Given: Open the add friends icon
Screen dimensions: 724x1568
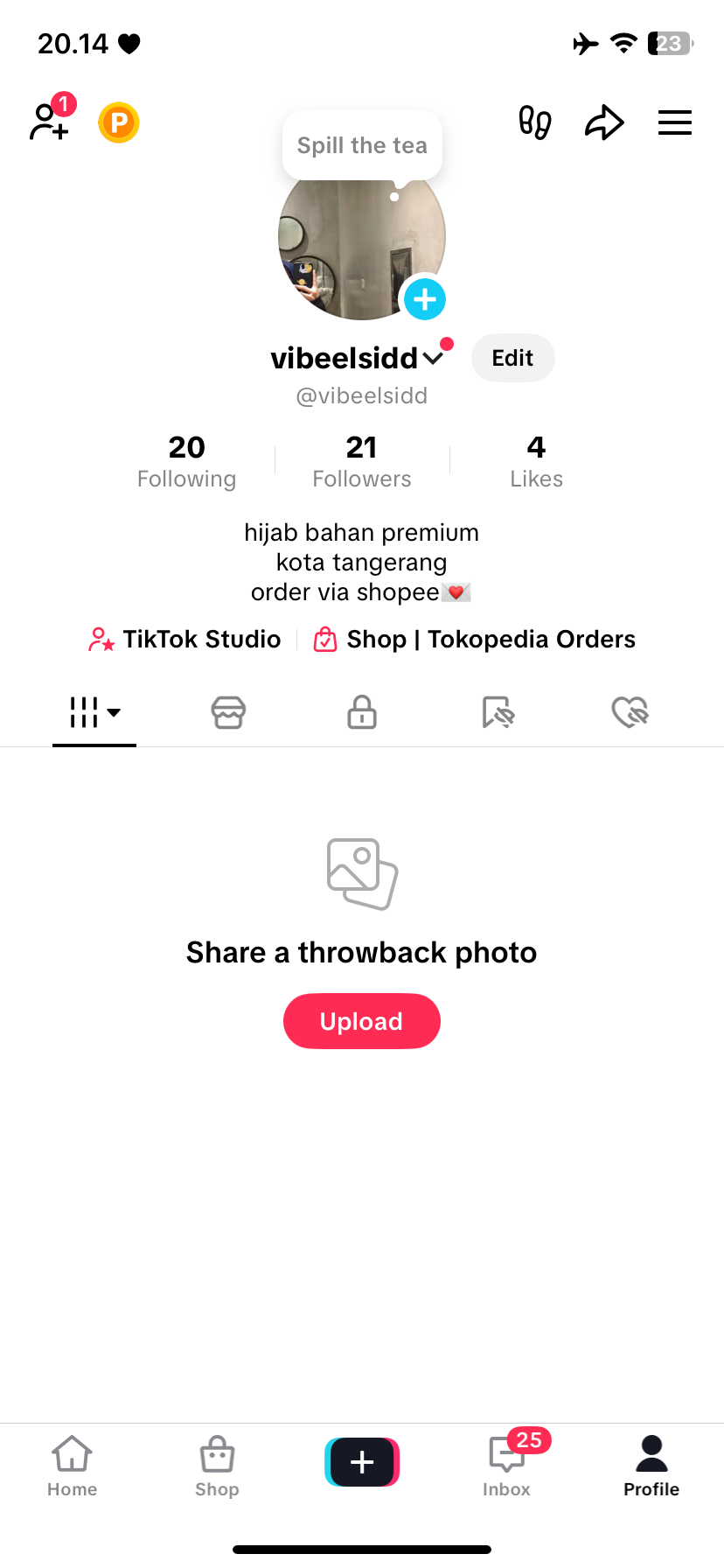Looking at the screenshot, I should [x=50, y=121].
